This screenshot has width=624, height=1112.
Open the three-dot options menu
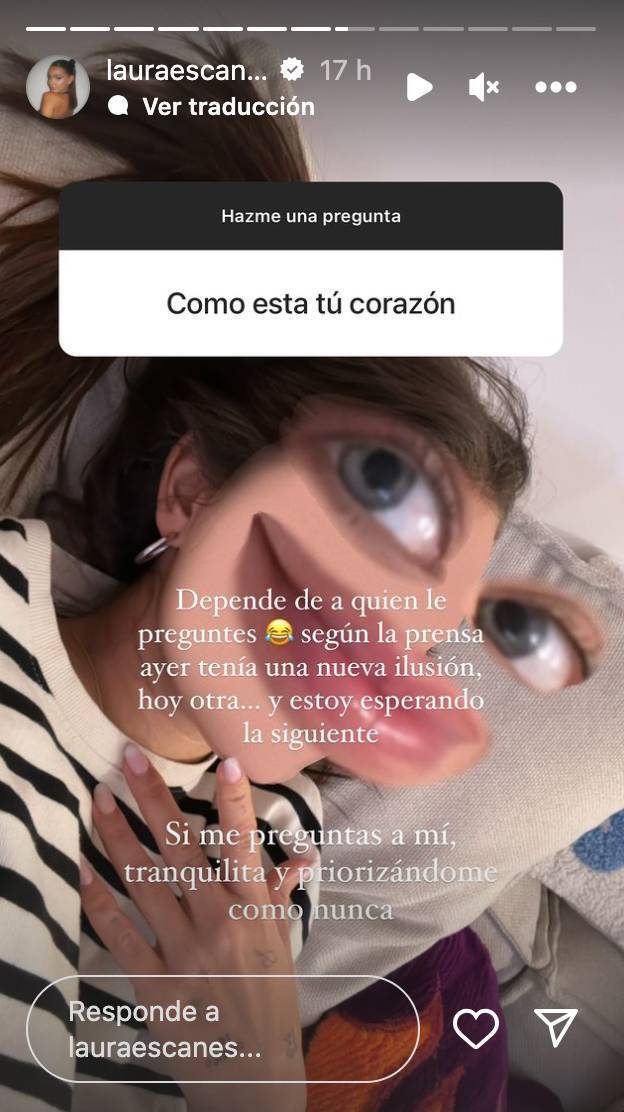point(555,88)
